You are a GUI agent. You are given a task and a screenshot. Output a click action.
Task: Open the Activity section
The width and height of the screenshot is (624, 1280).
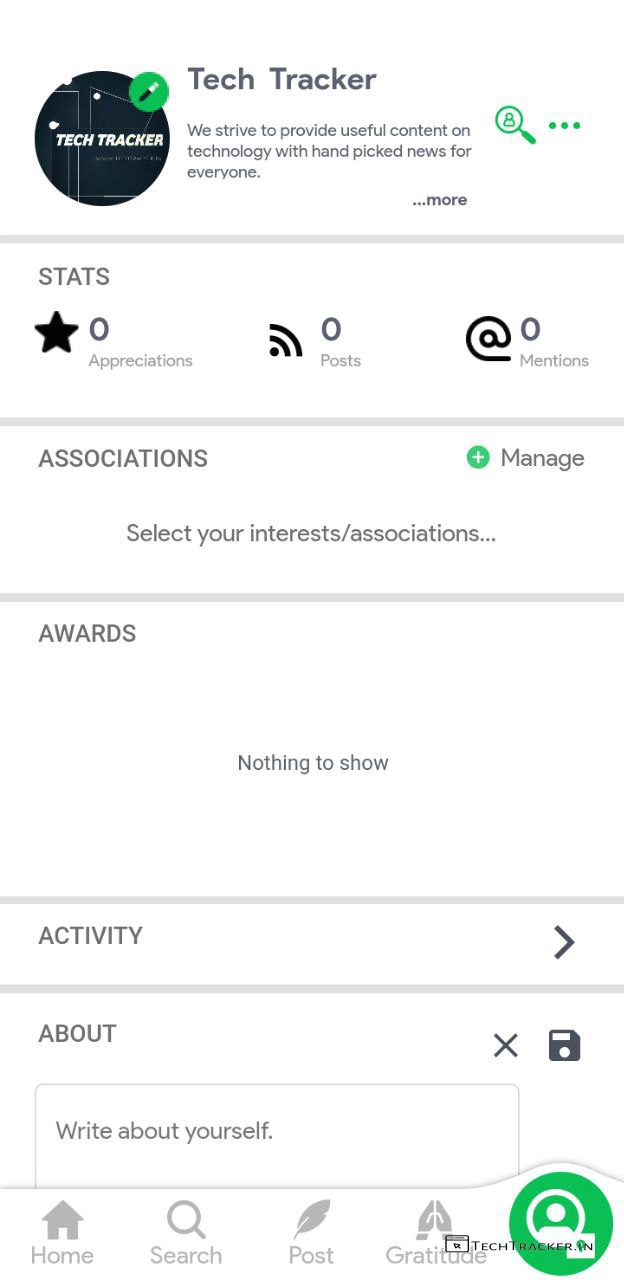tap(564, 941)
